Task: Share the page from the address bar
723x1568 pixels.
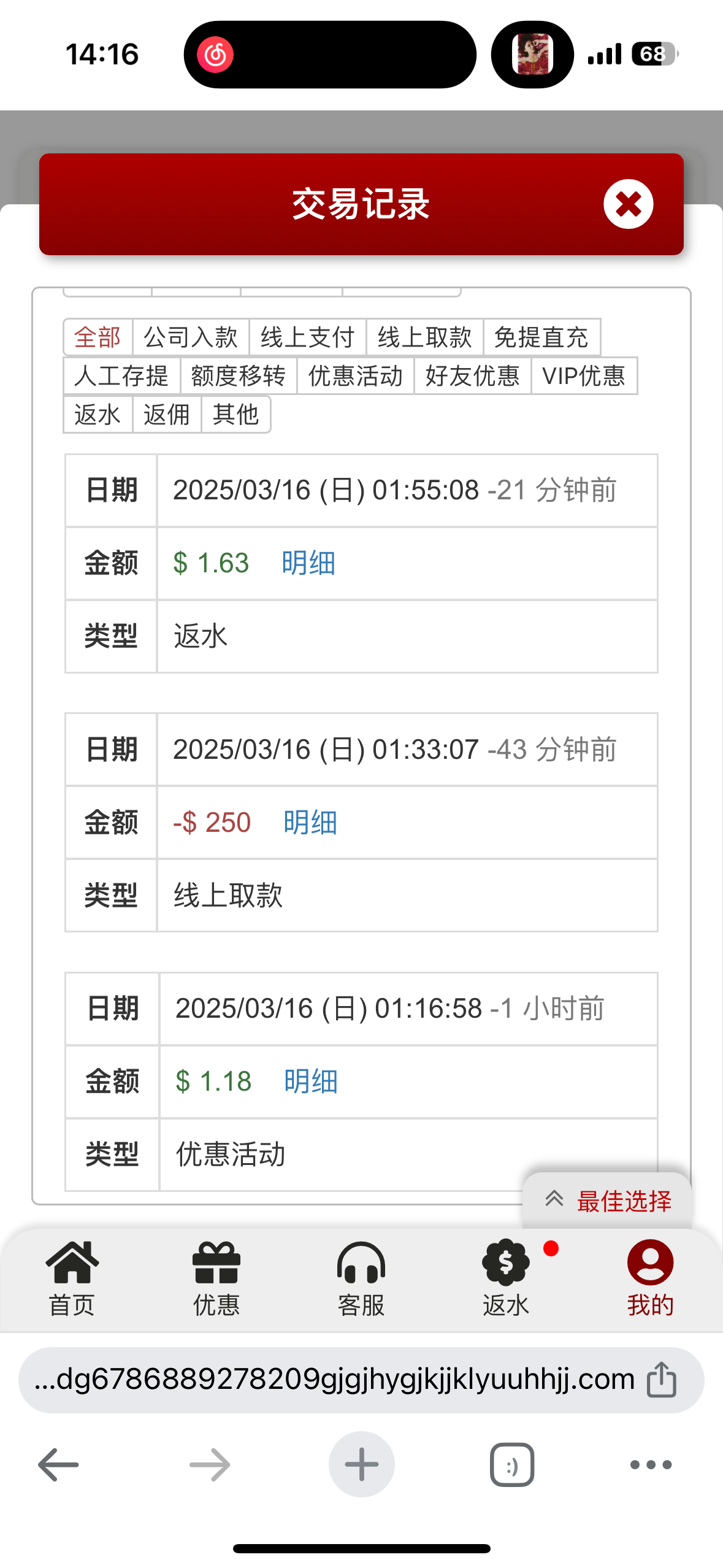Action: coord(661,1380)
